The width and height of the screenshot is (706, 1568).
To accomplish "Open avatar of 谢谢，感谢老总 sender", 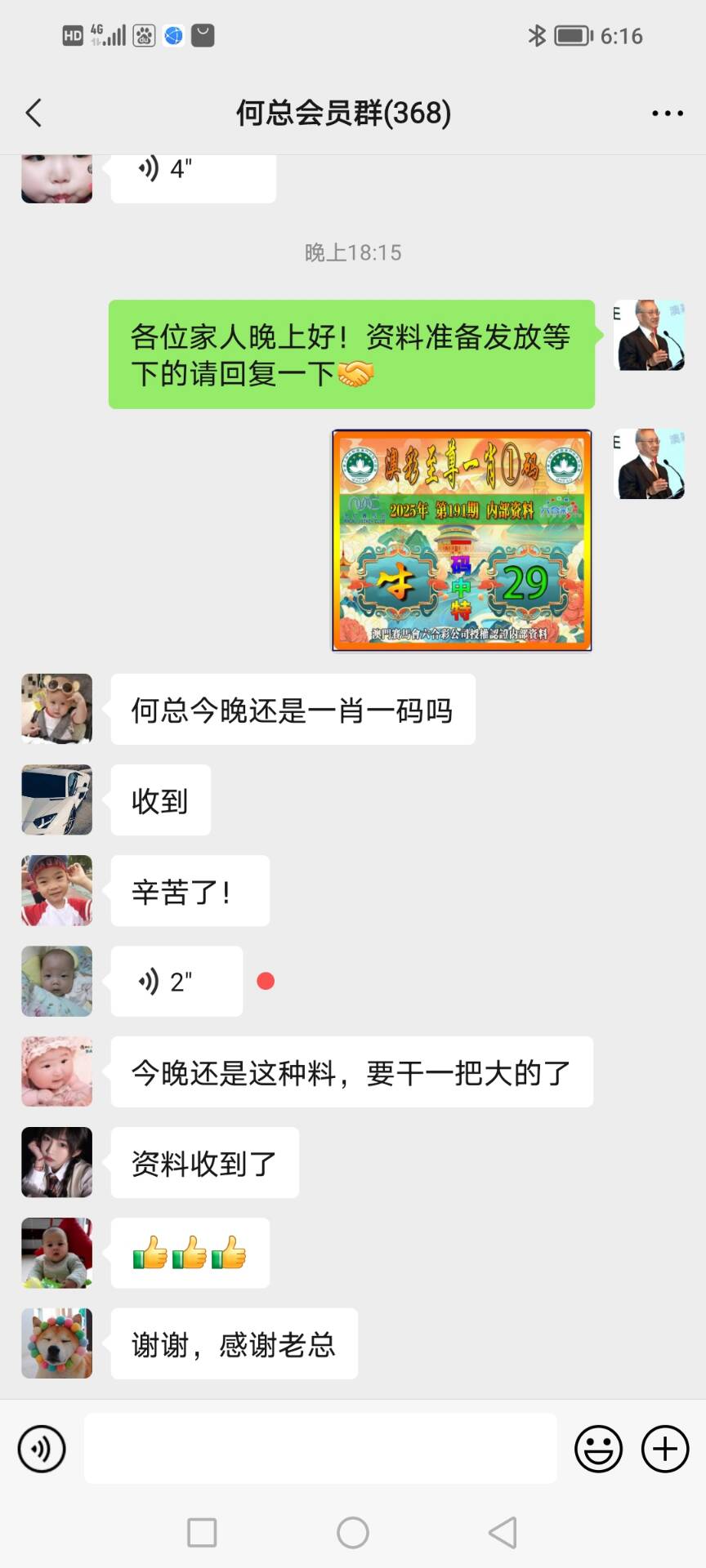I will click(56, 1343).
